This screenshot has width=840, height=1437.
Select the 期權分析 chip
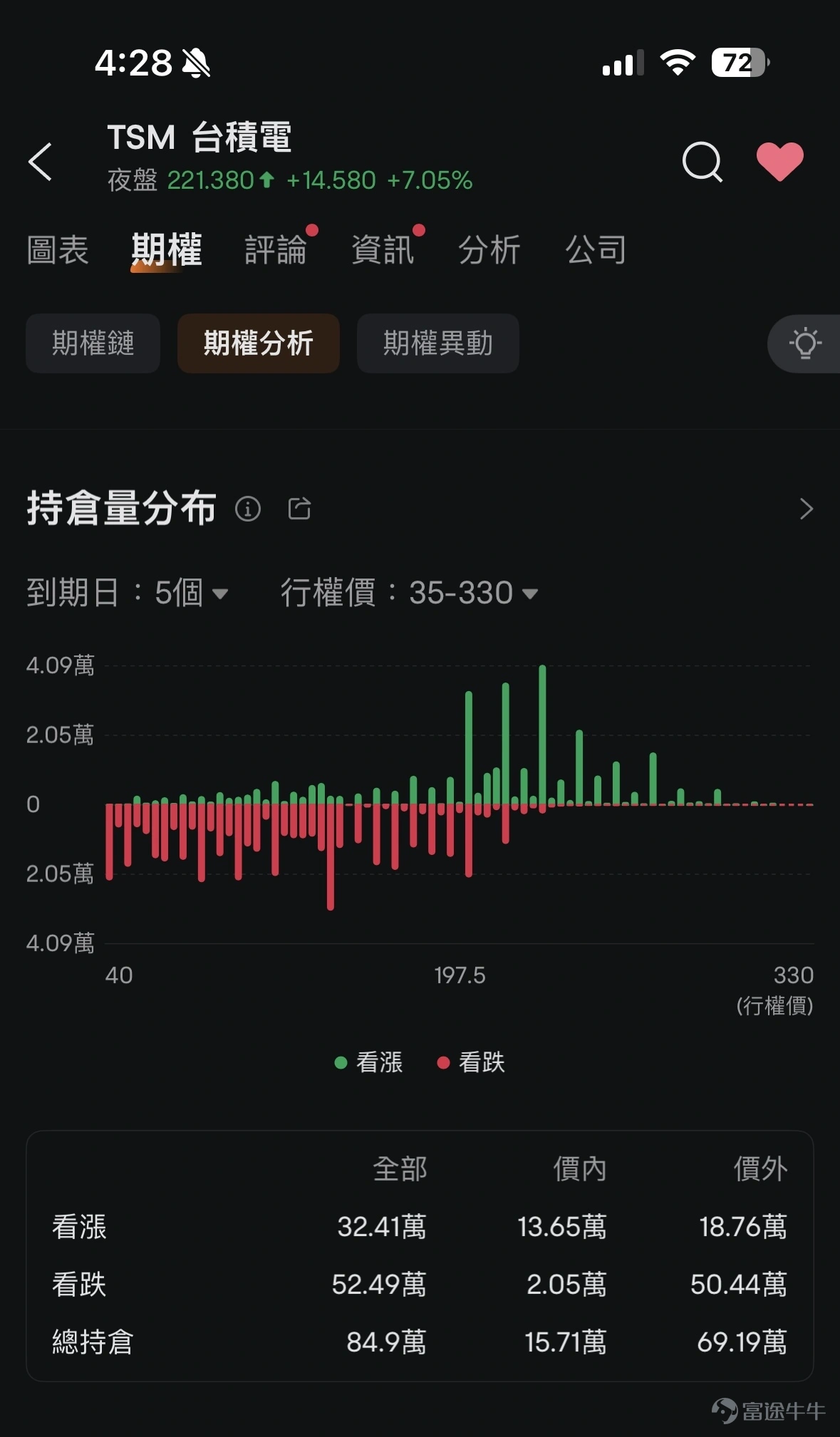pyautogui.click(x=259, y=343)
